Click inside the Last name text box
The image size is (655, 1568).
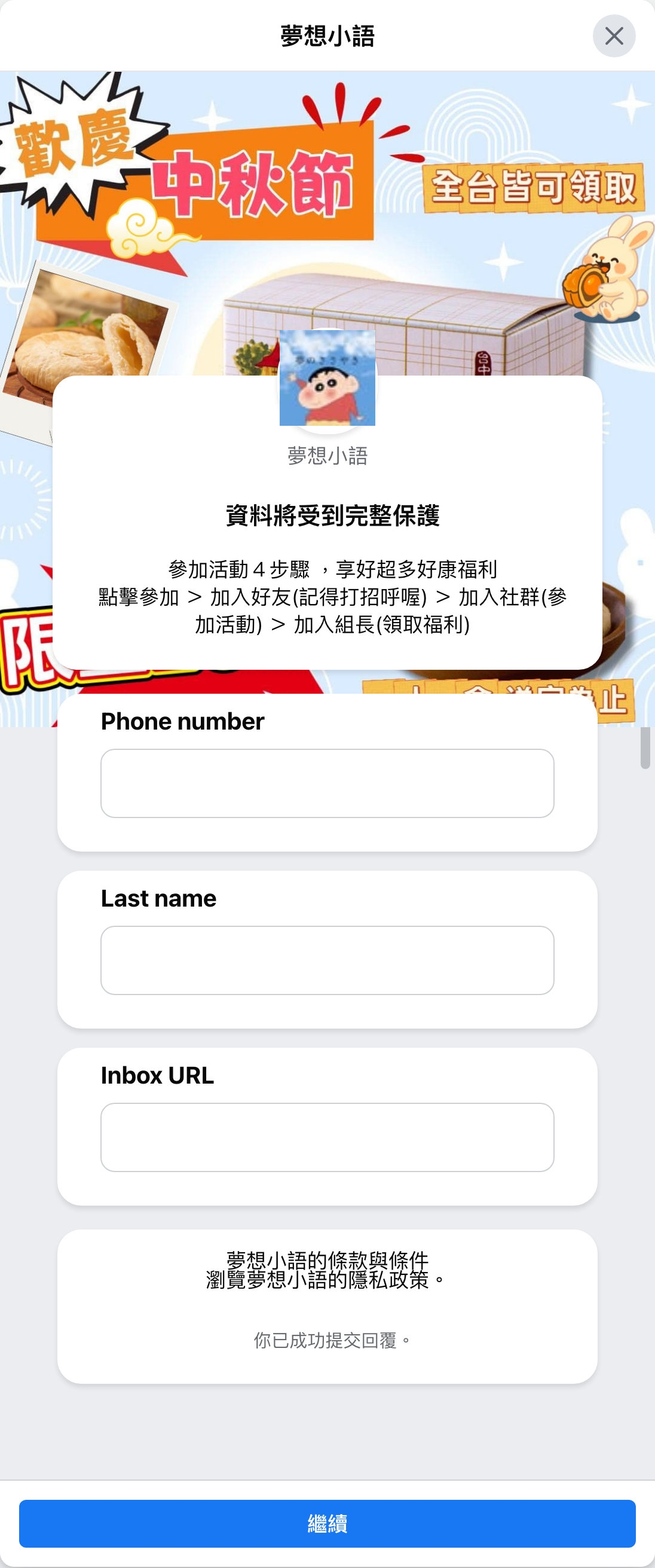click(326, 960)
